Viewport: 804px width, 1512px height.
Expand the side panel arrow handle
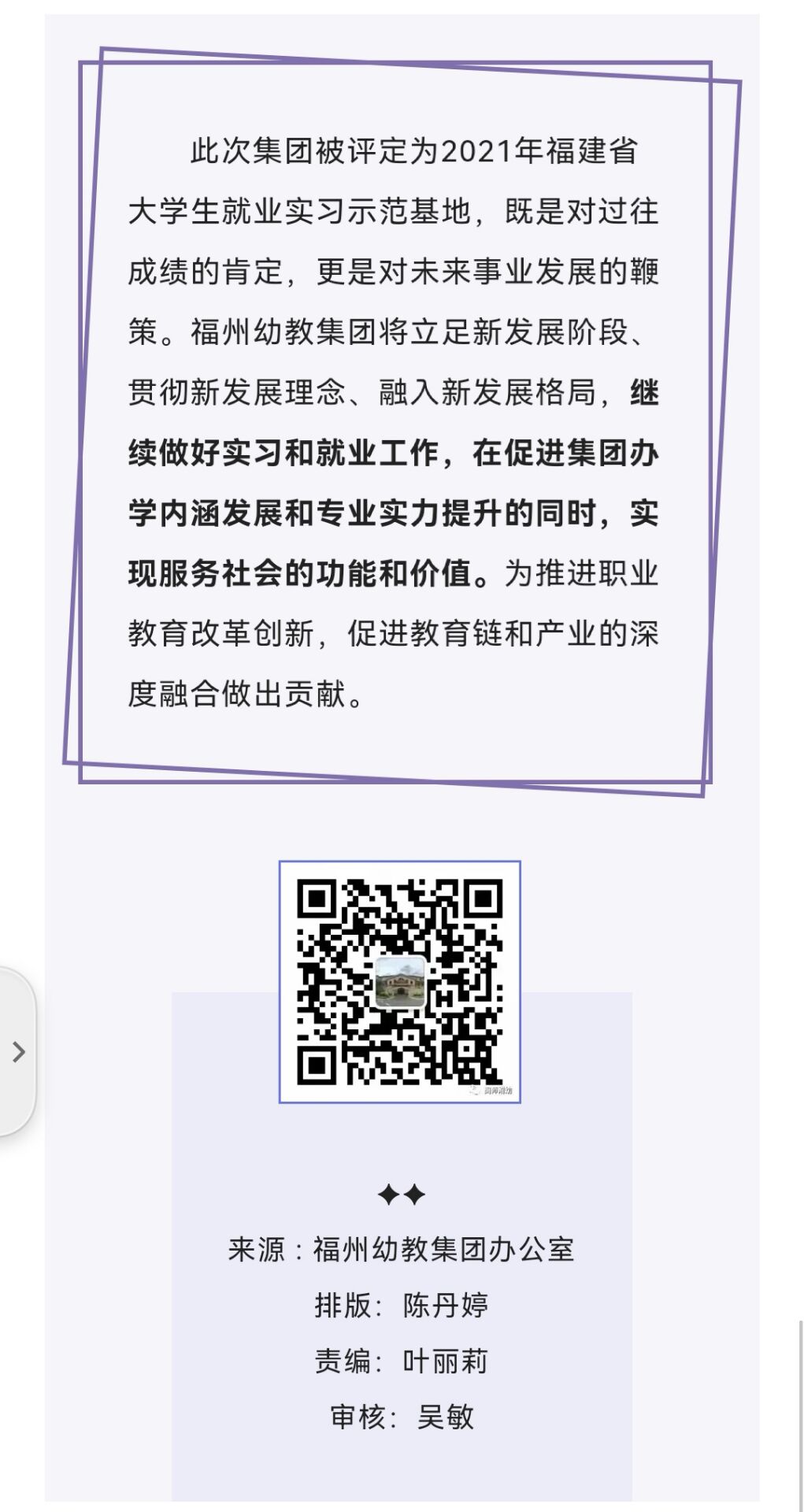point(17,1051)
